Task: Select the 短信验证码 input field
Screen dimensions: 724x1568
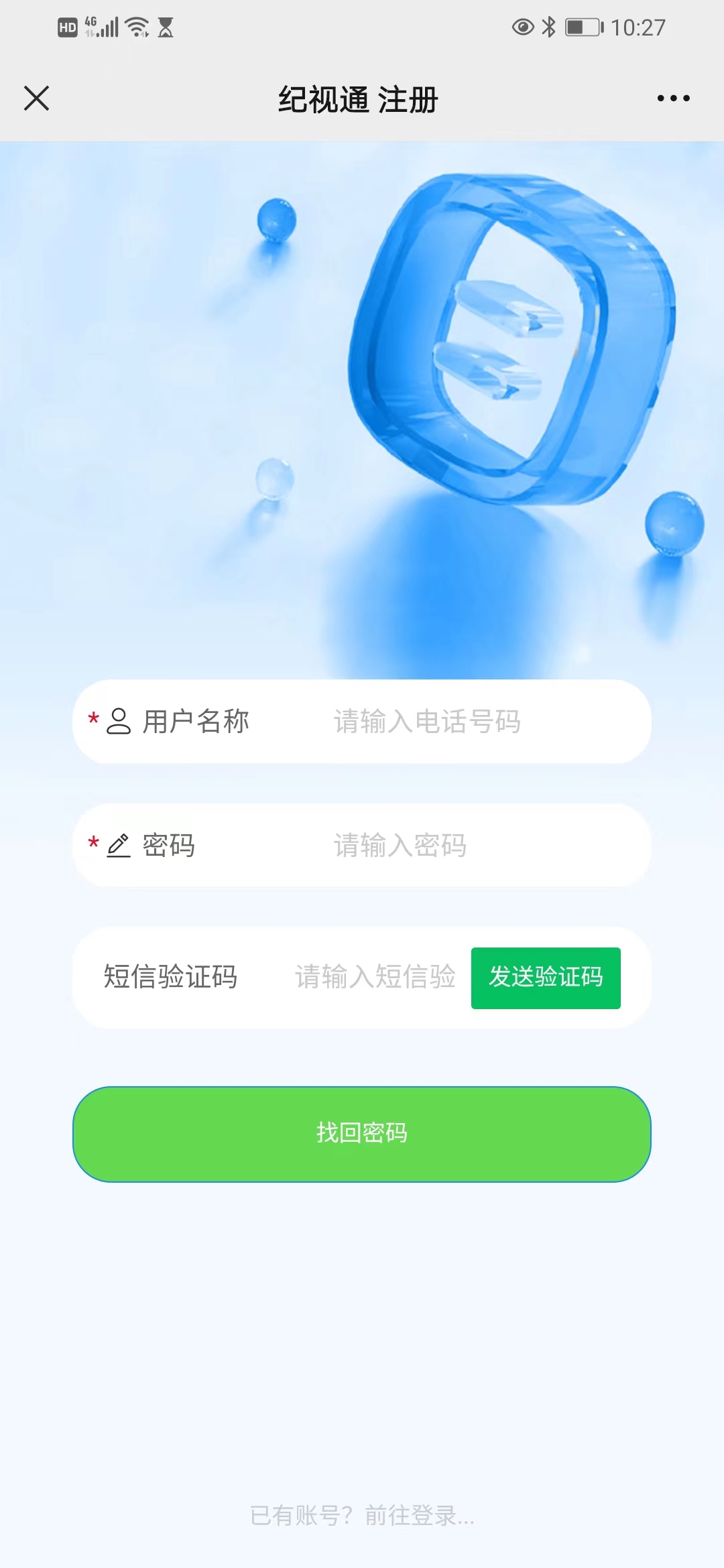Action: click(x=375, y=978)
